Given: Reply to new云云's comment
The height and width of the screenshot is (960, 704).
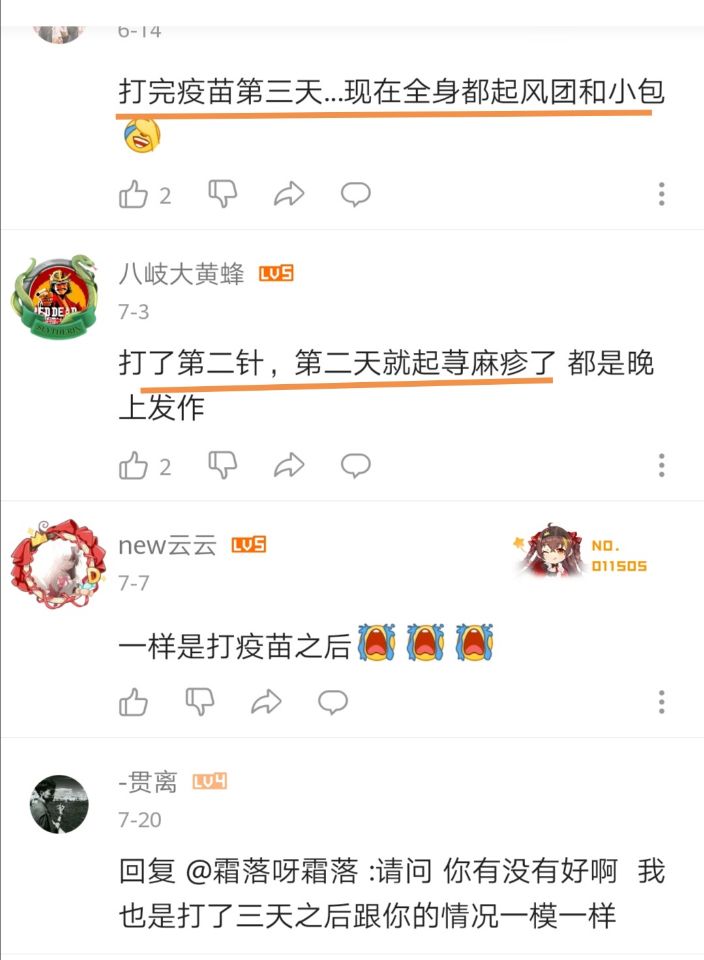Looking at the screenshot, I should (x=332, y=702).
